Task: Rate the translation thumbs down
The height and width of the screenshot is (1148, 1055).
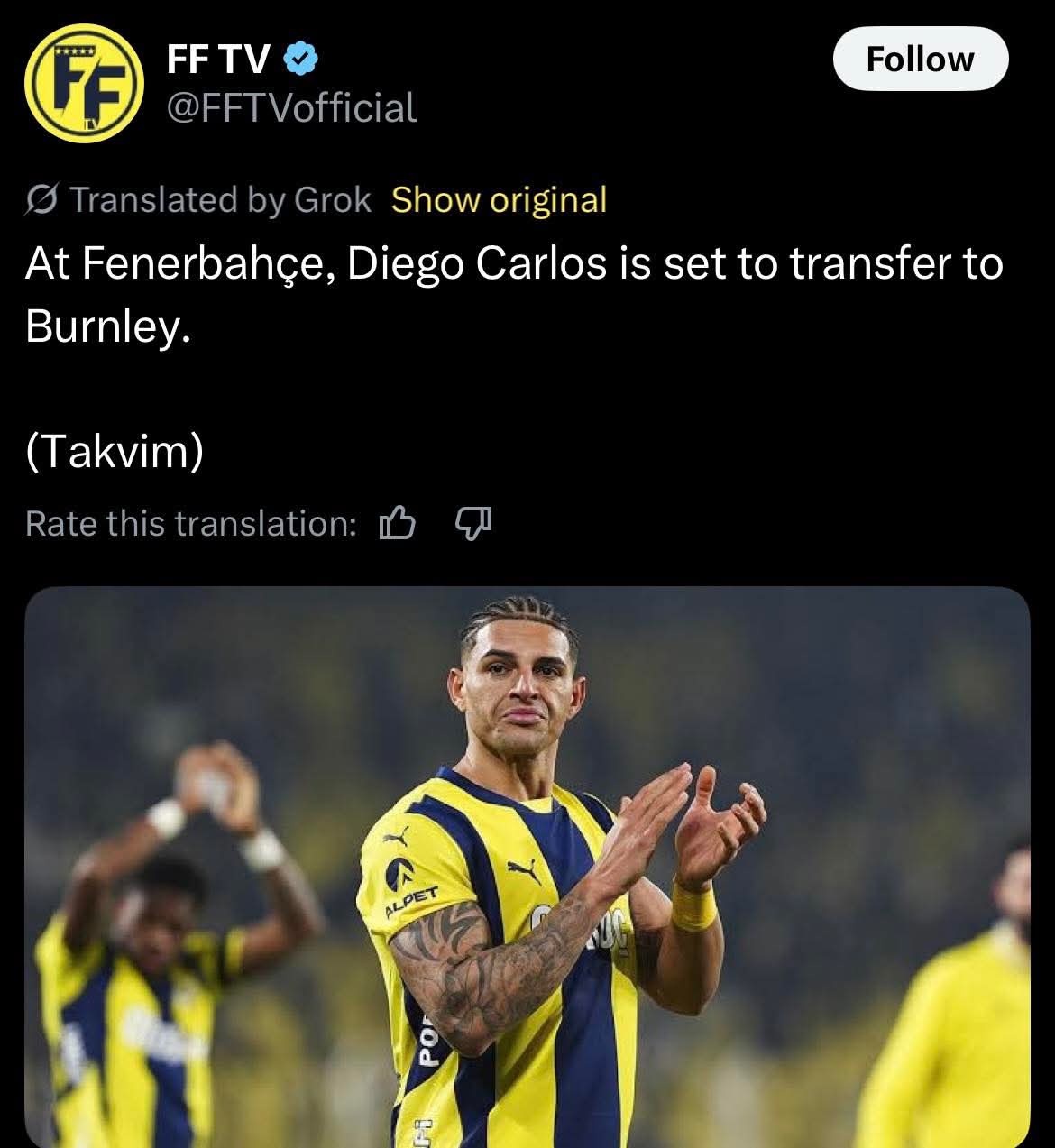Action: [473, 522]
